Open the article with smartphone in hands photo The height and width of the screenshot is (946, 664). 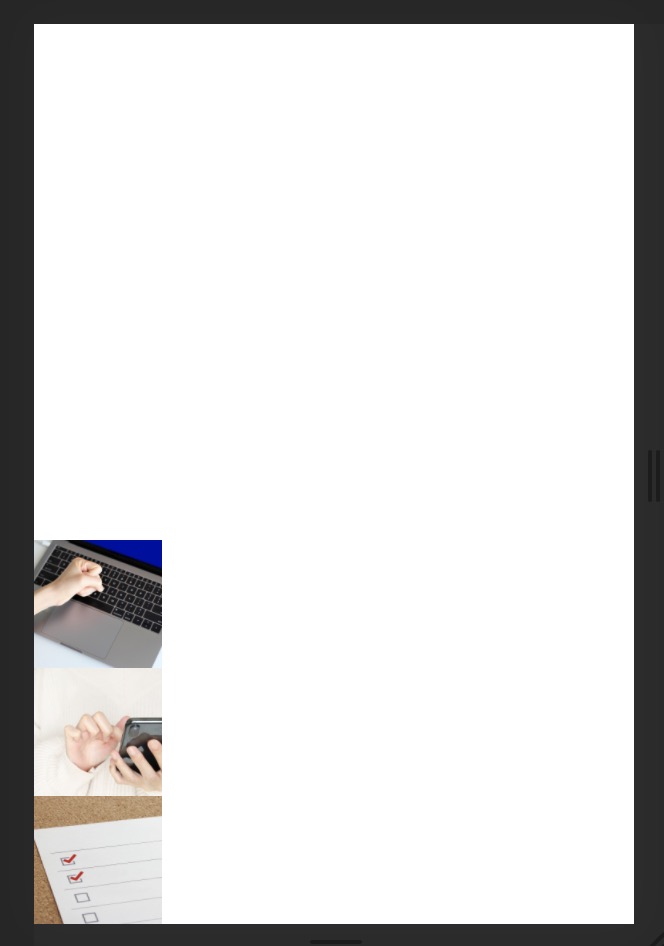98,732
